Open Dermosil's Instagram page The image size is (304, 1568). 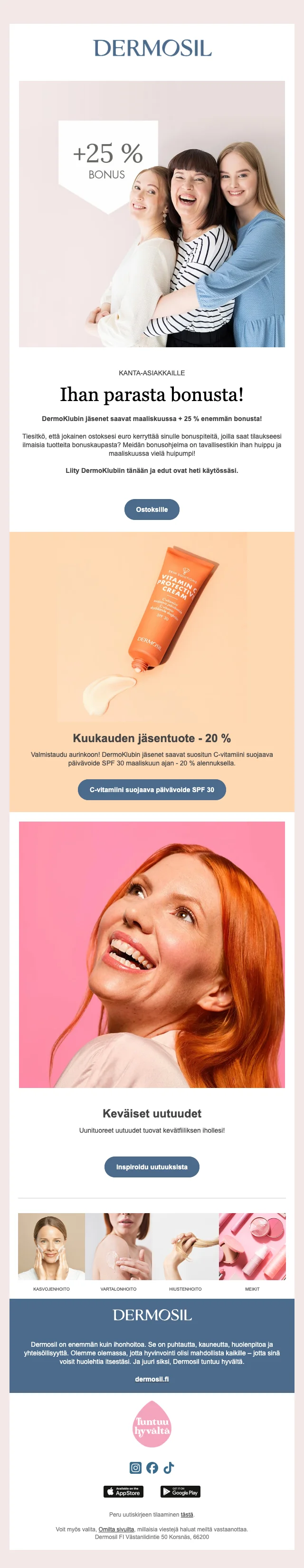pos(135,1468)
